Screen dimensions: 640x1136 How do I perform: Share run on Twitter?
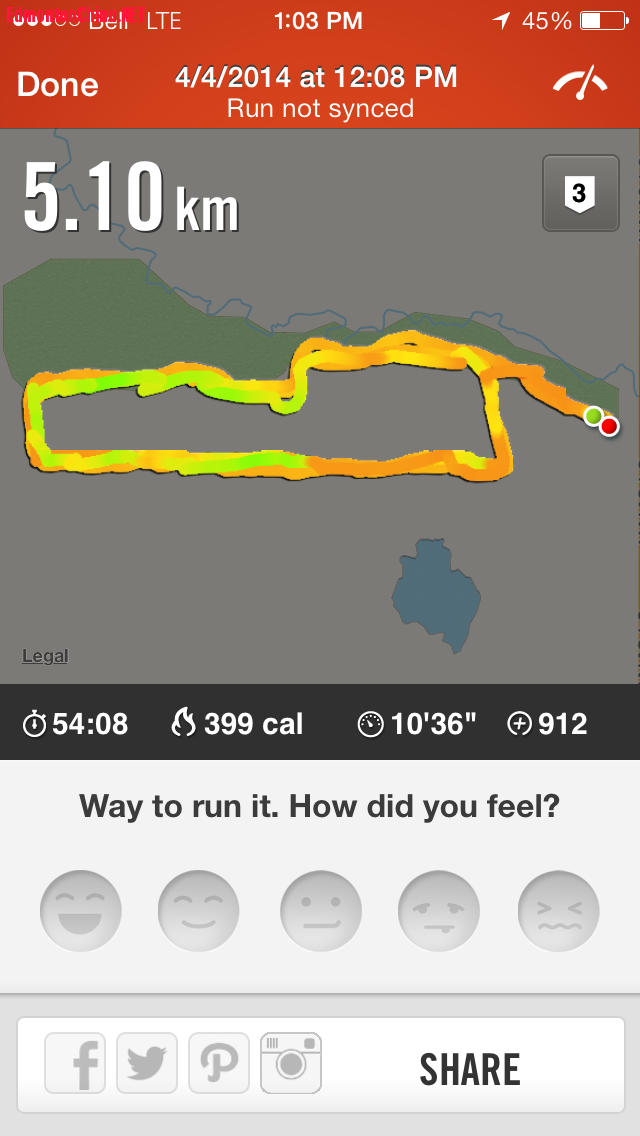tap(147, 1064)
